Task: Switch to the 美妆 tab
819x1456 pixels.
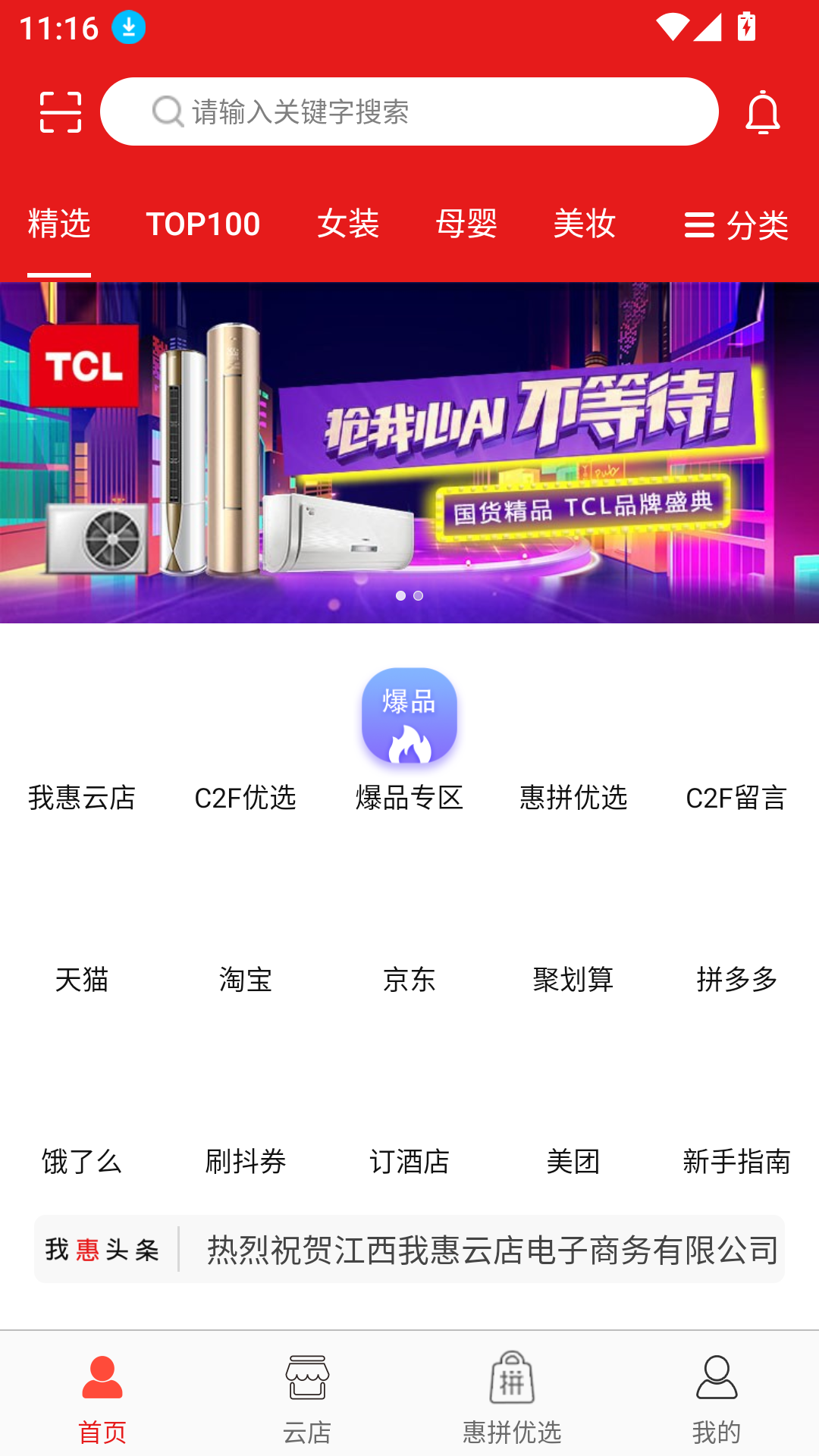Action: pyautogui.click(x=585, y=224)
